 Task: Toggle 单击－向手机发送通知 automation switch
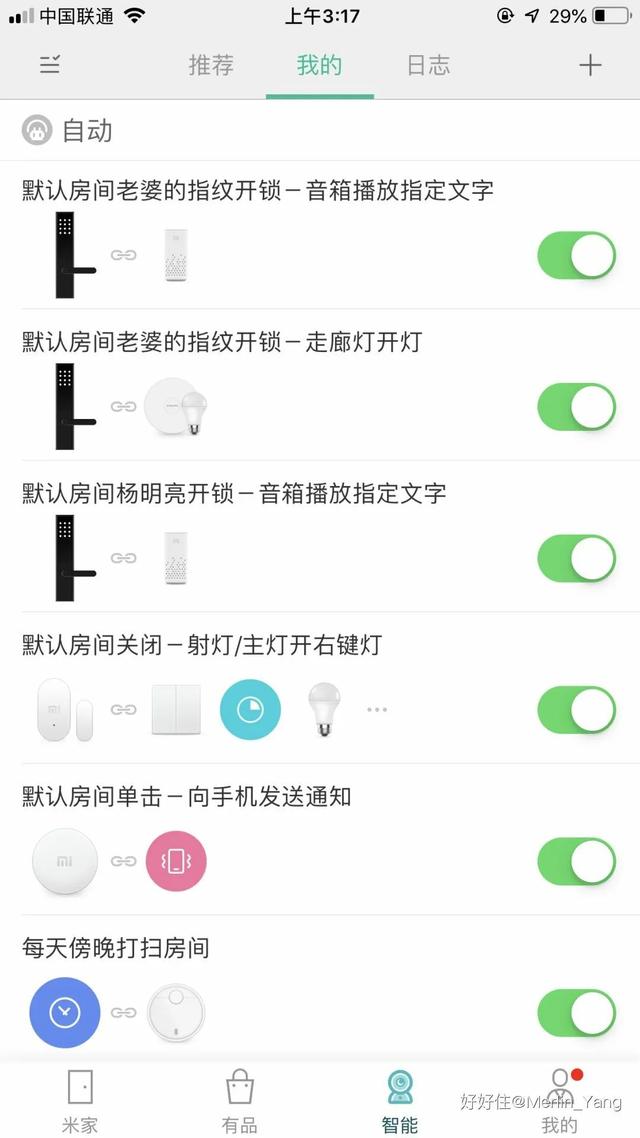tap(577, 862)
